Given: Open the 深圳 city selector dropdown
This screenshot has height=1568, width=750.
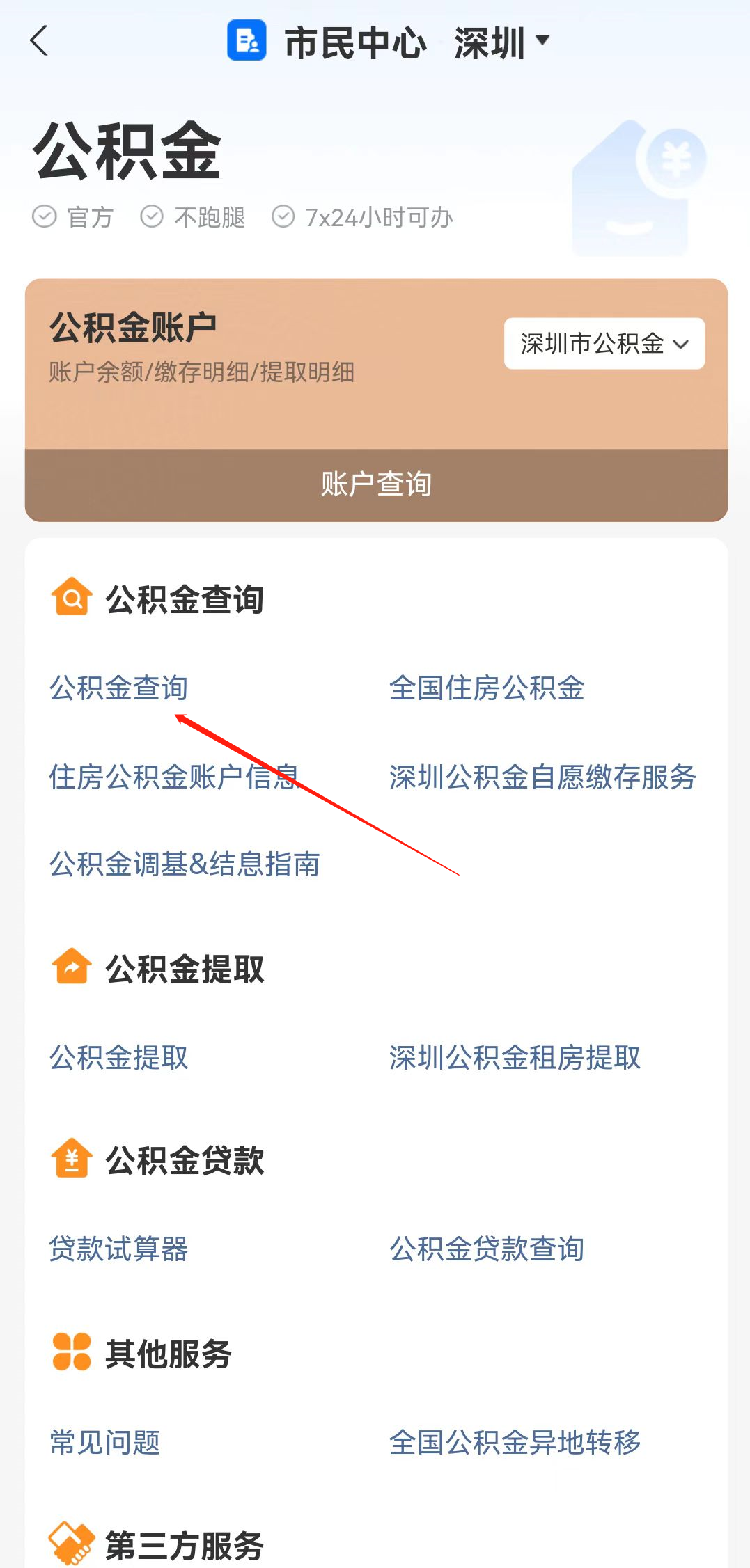Looking at the screenshot, I should pos(501,42).
